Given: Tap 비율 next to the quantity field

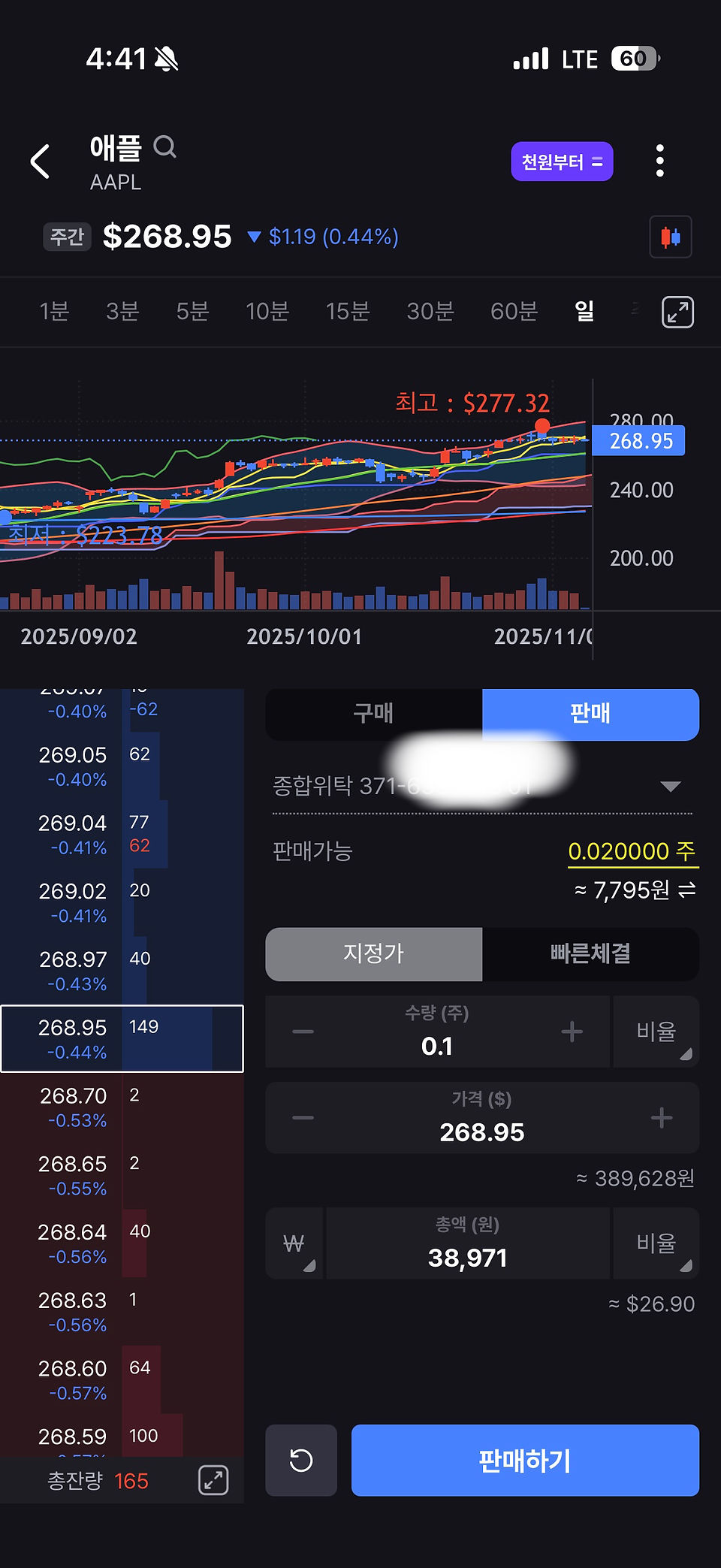Looking at the screenshot, I should [x=656, y=1032].
